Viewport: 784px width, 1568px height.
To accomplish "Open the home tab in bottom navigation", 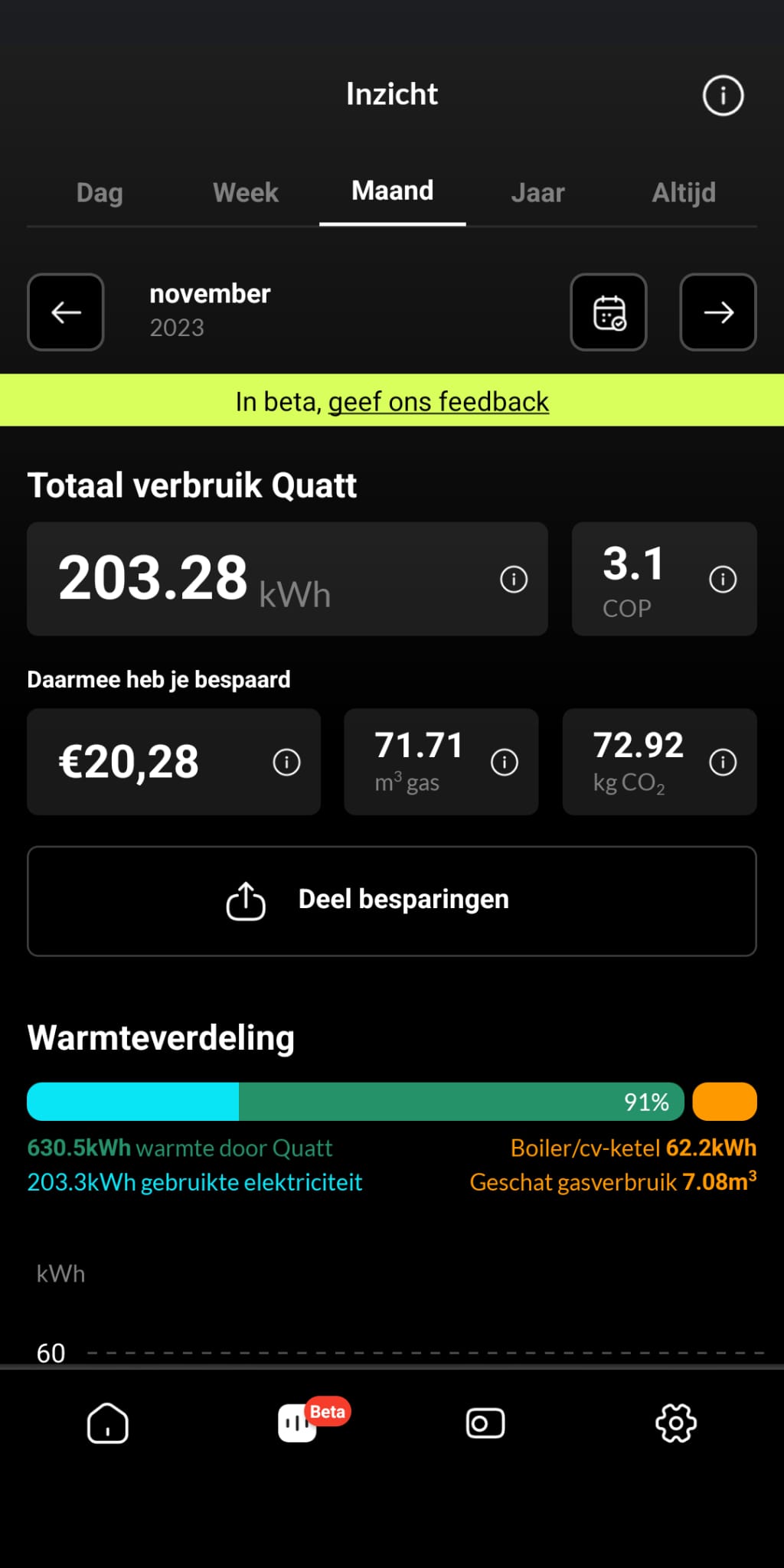I will pos(108,1423).
